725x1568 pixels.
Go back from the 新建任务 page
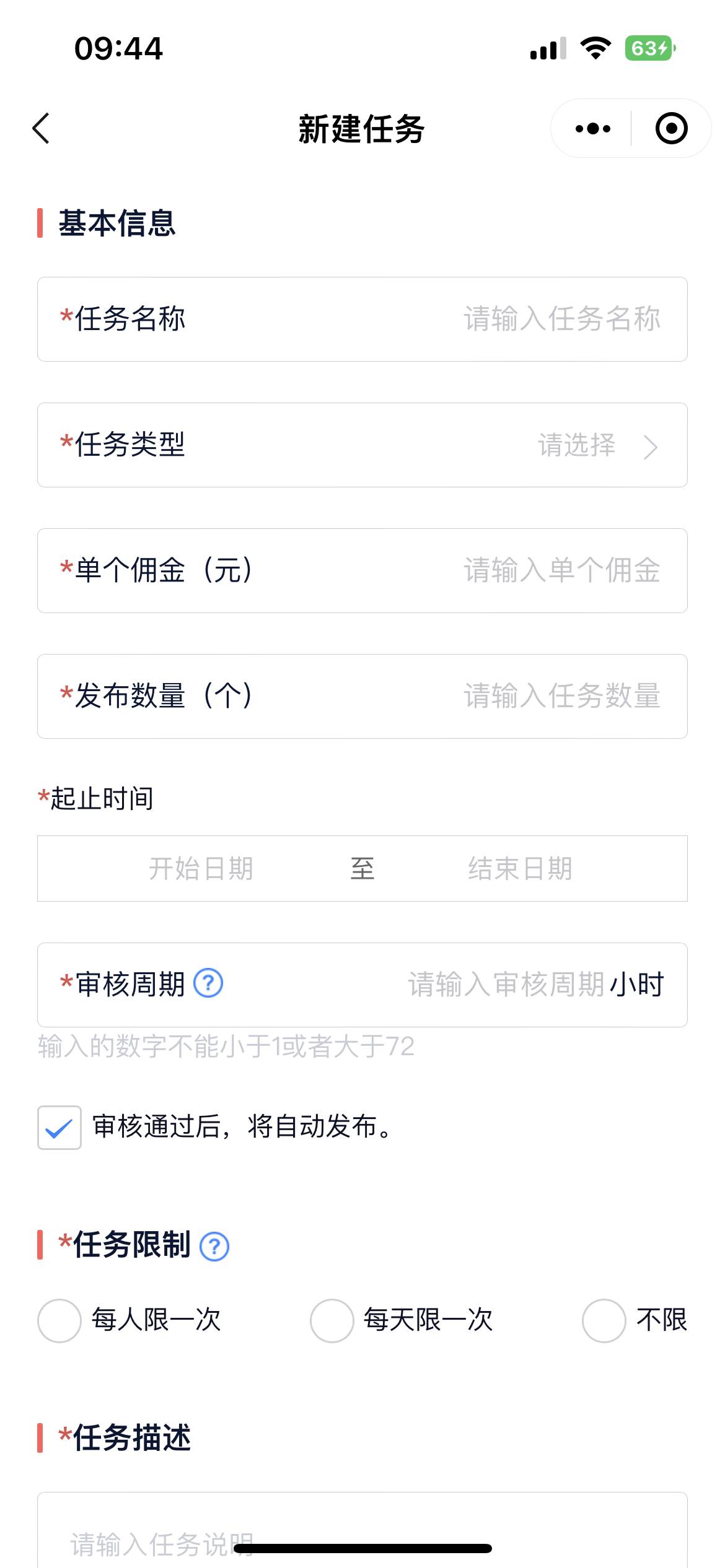pyautogui.click(x=41, y=129)
